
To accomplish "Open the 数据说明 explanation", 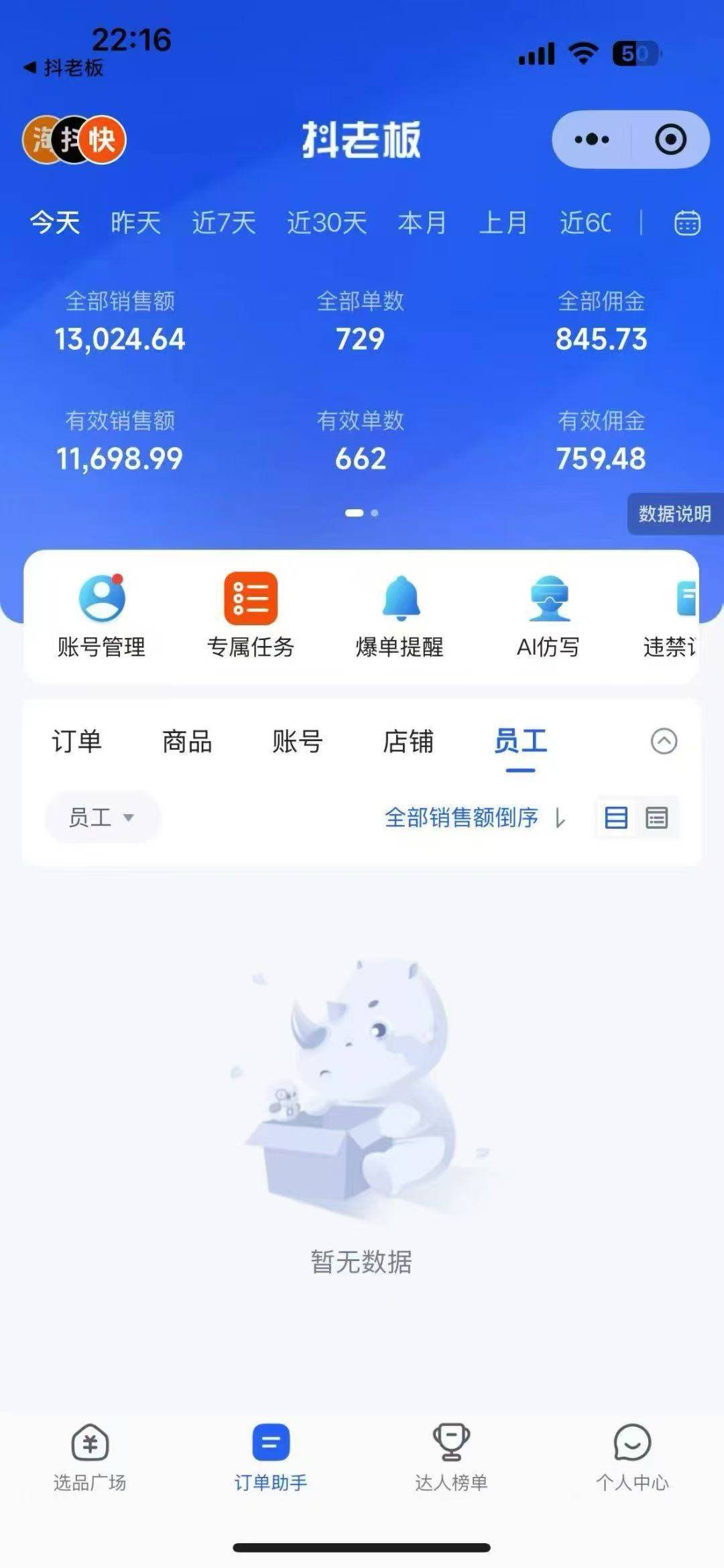I will [x=674, y=514].
